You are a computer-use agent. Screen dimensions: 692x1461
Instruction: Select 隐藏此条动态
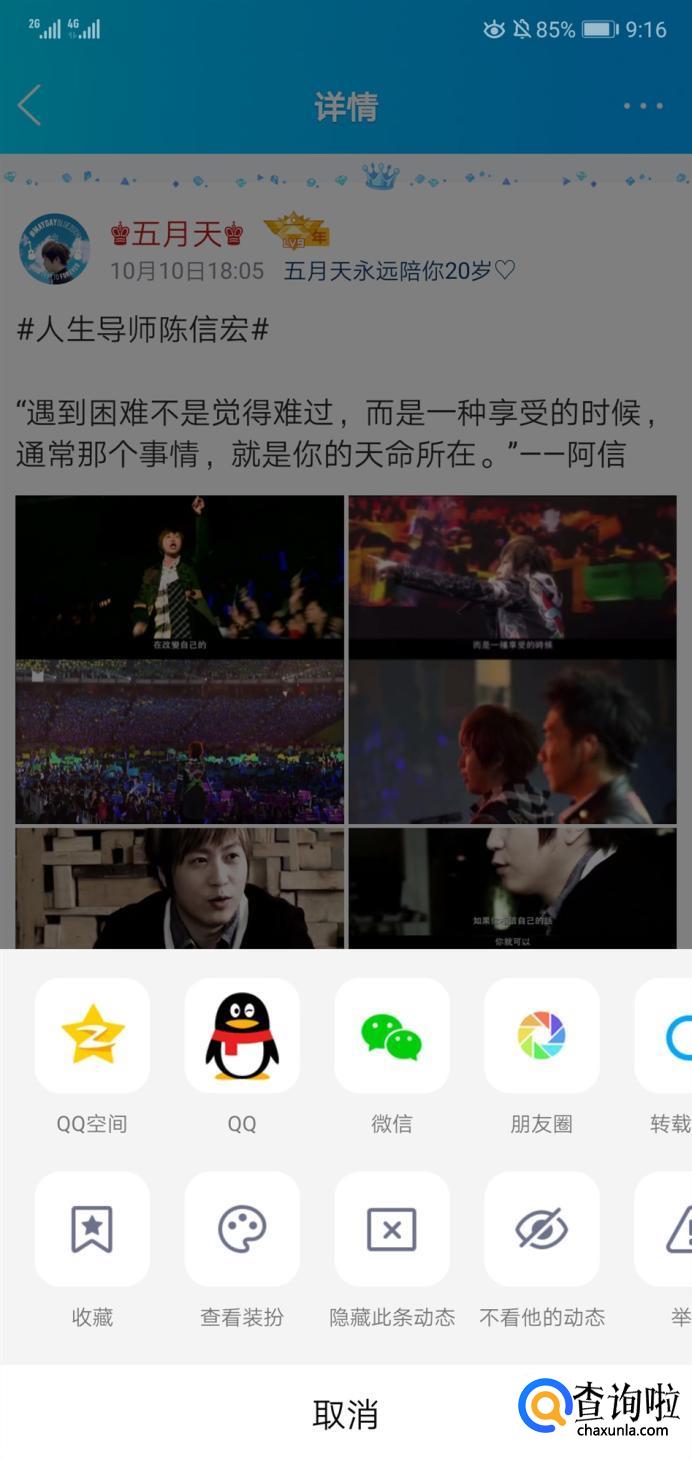(x=392, y=1229)
